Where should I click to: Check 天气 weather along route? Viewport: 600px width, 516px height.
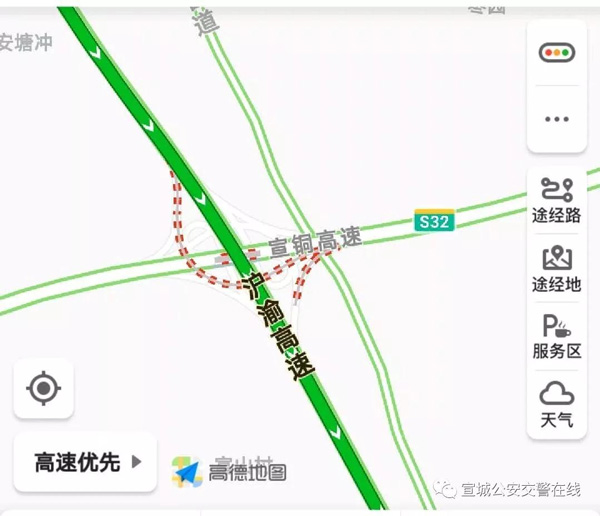click(556, 405)
